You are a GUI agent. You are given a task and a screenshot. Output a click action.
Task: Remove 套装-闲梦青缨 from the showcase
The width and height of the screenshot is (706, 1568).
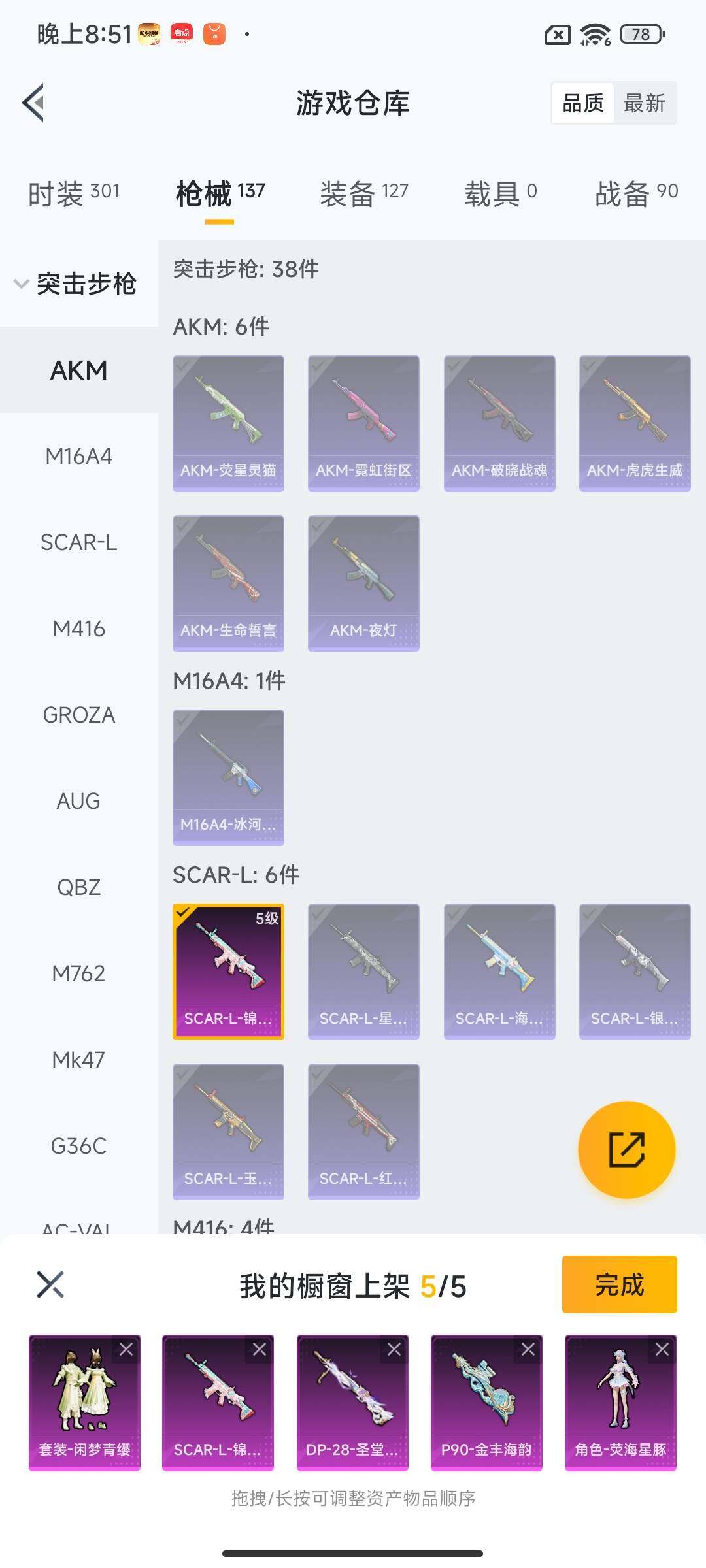(x=126, y=1349)
